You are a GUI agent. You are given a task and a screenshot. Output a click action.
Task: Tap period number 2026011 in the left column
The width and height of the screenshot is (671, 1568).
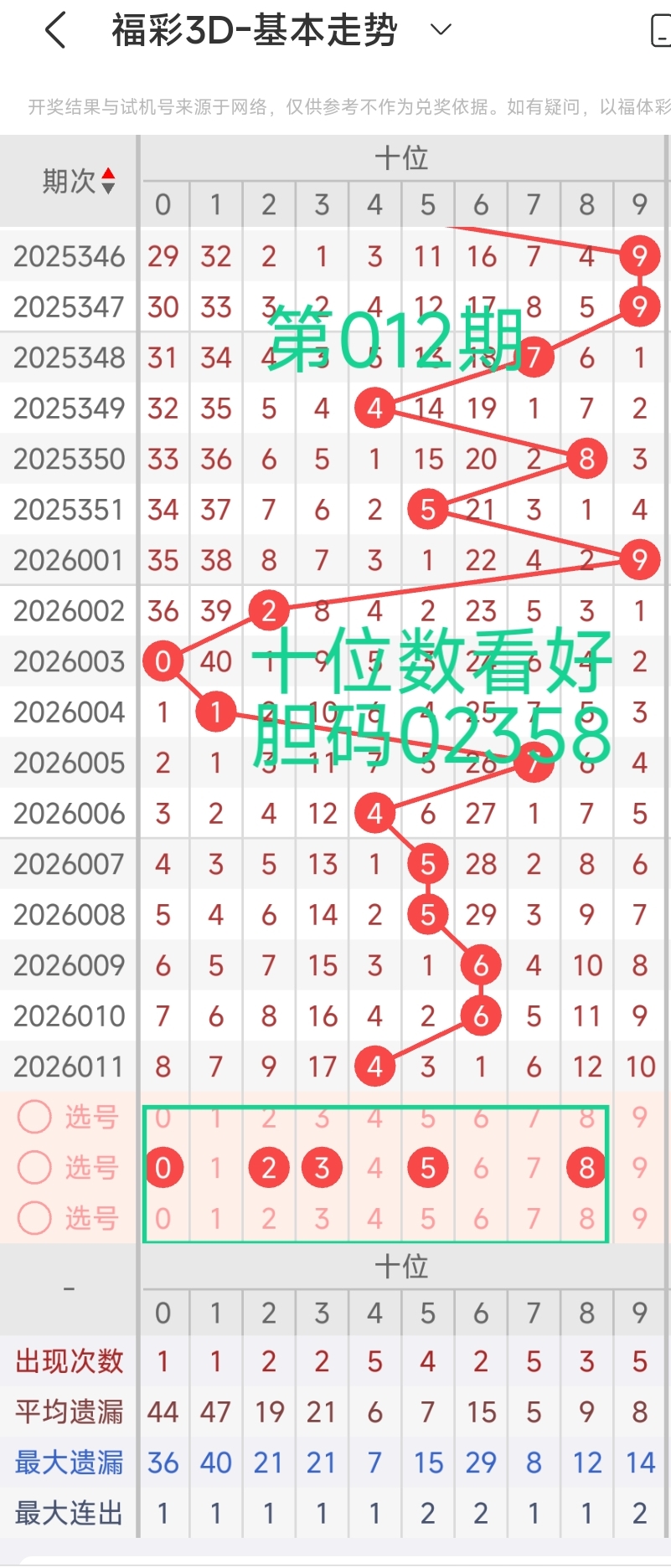(x=68, y=1066)
